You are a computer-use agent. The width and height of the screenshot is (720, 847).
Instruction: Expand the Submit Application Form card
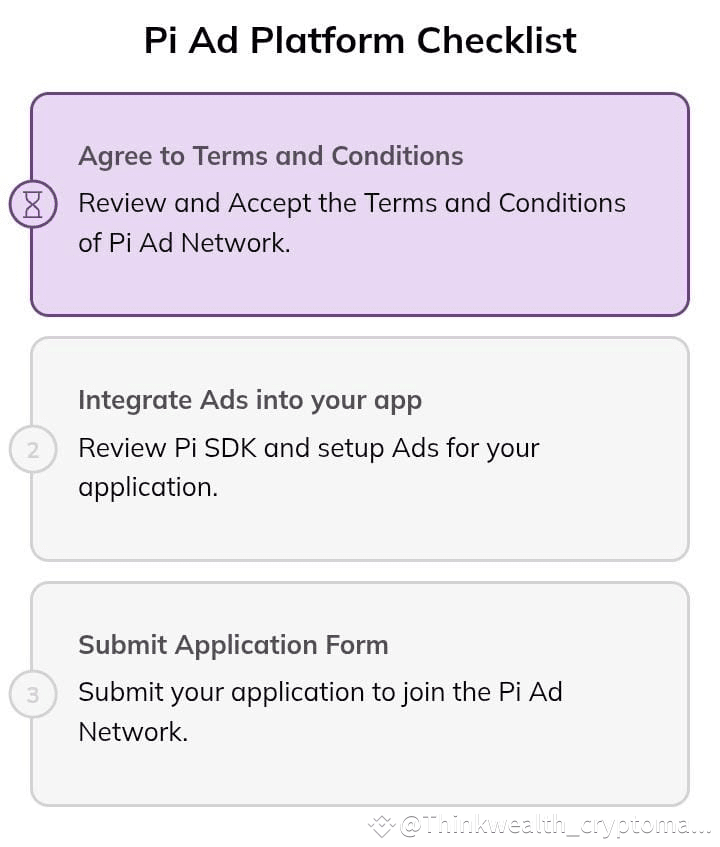coord(360,692)
